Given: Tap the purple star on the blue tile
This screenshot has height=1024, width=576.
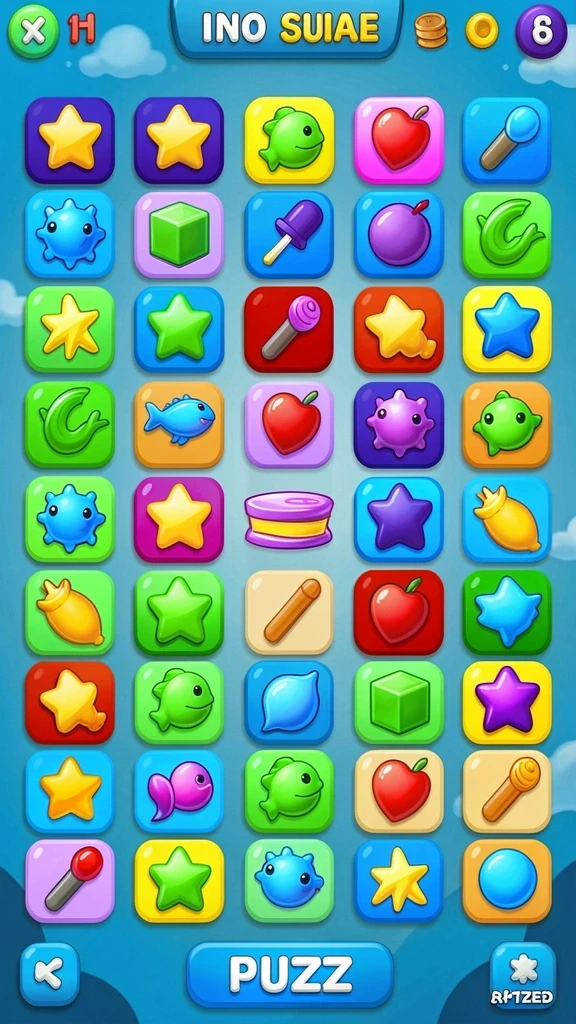Looking at the screenshot, I should click(x=399, y=519).
